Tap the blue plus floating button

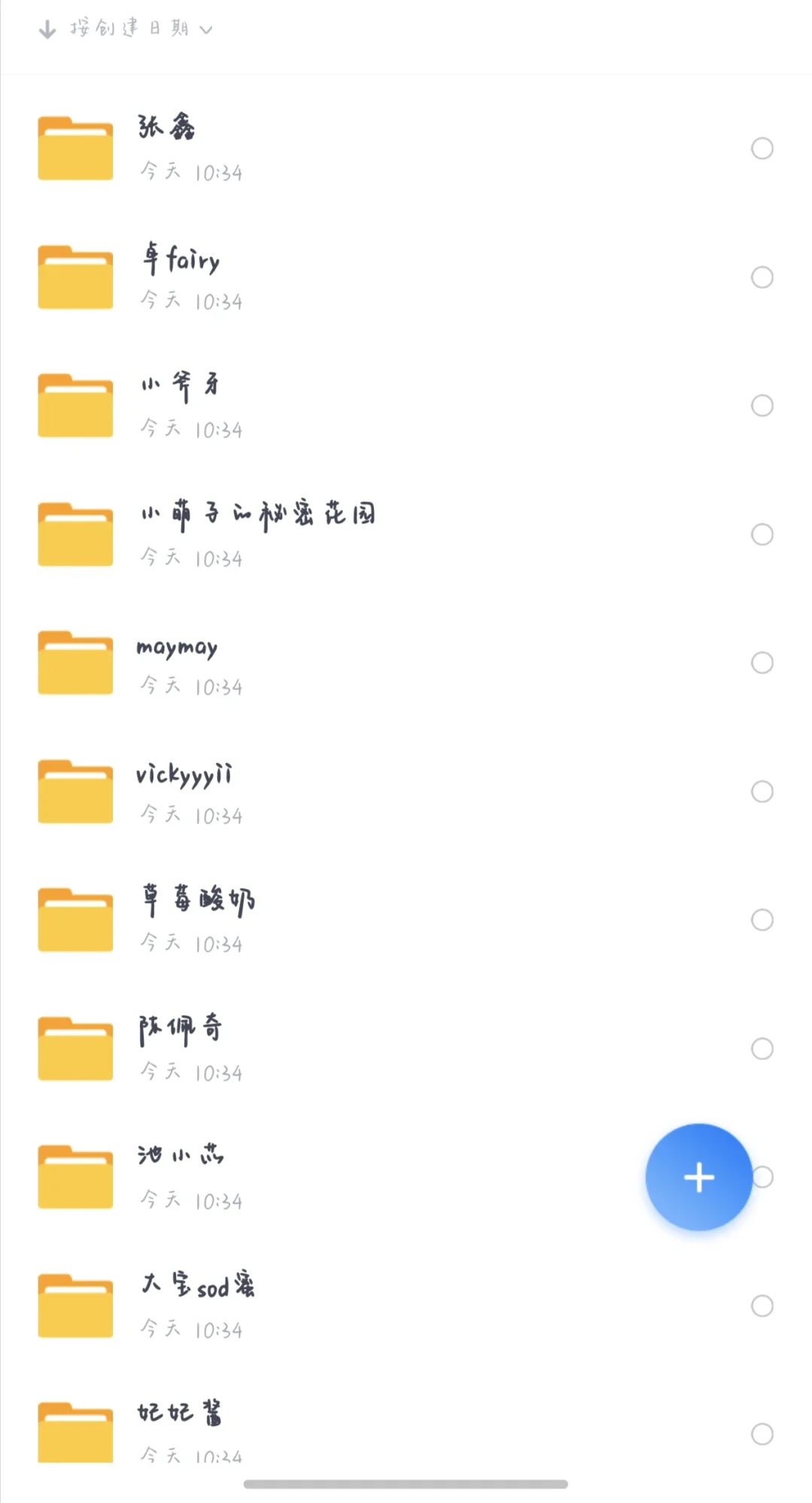click(x=698, y=1177)
